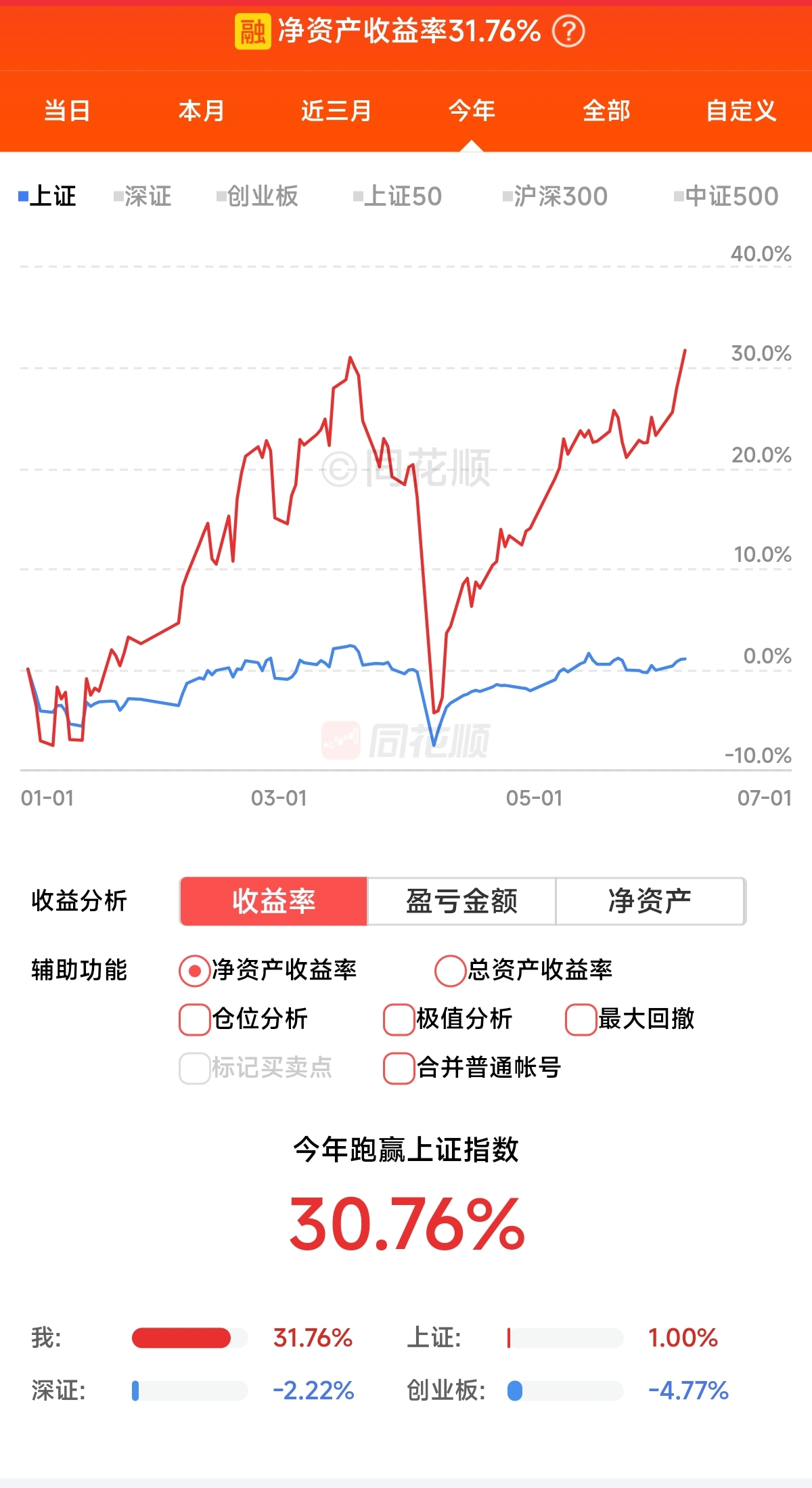Tick 合并普通帐号 checkbox
Screen dimensions: 812x1488
click(399, 1068)
